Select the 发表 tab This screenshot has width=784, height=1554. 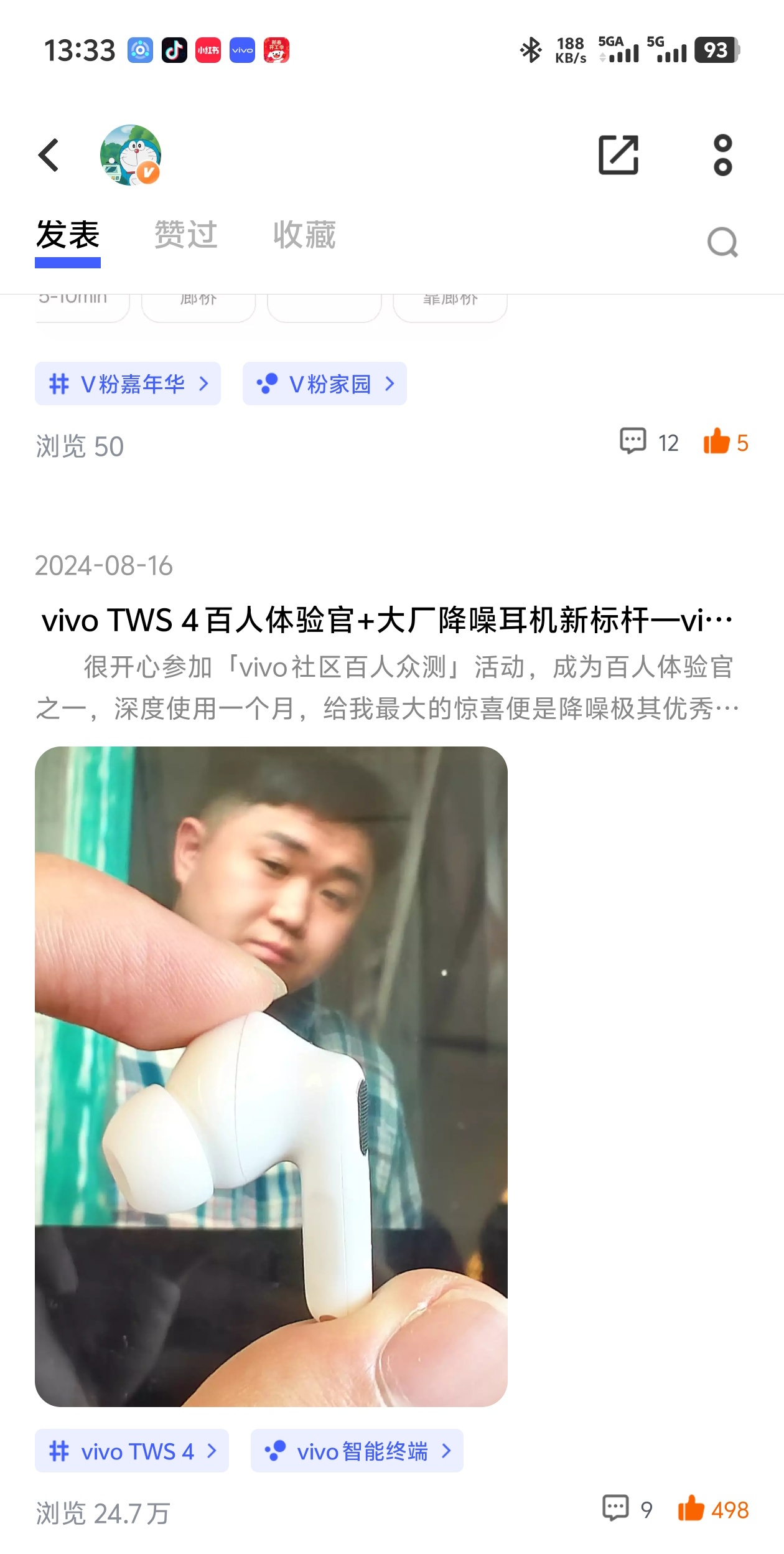click(x=68, y=235)
